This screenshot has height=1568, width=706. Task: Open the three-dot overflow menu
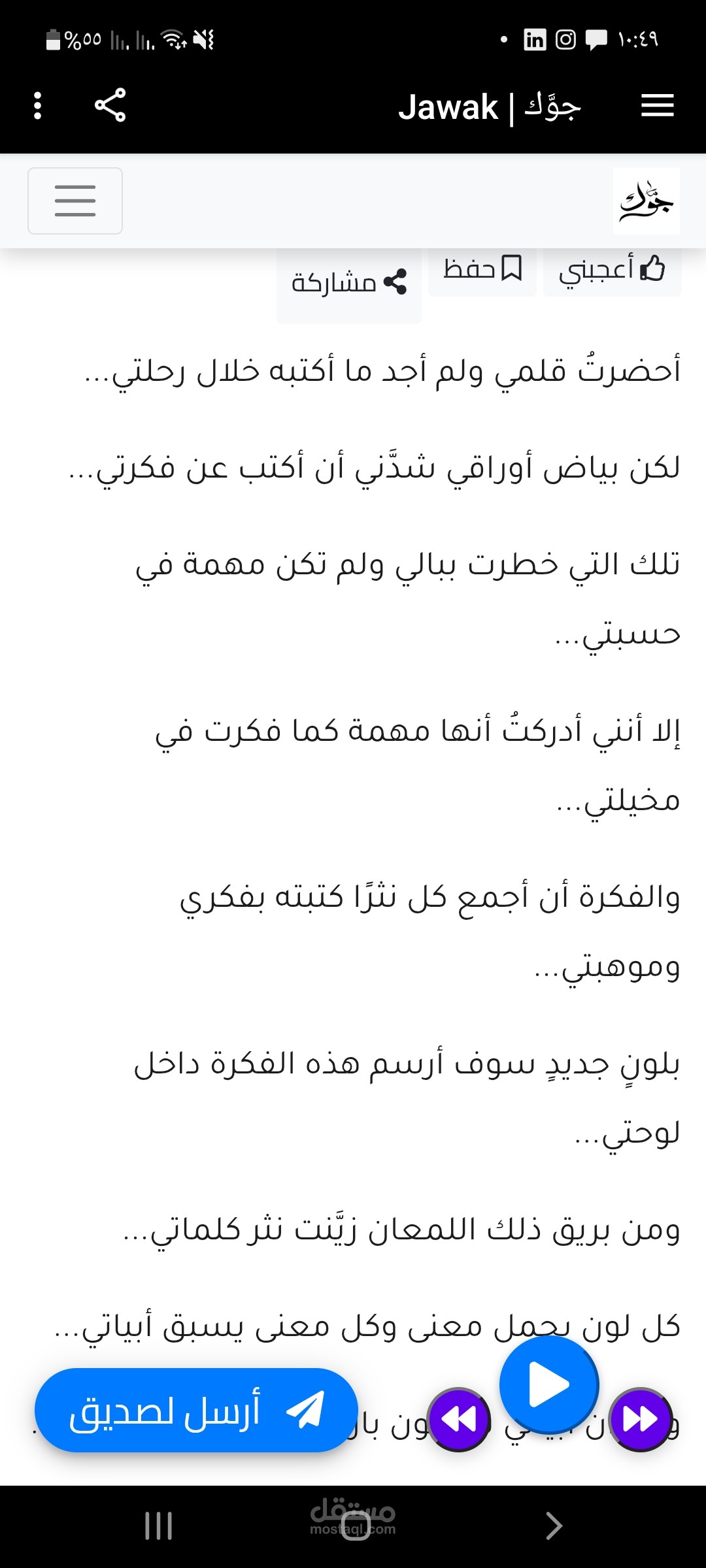(x=37, y=106)
